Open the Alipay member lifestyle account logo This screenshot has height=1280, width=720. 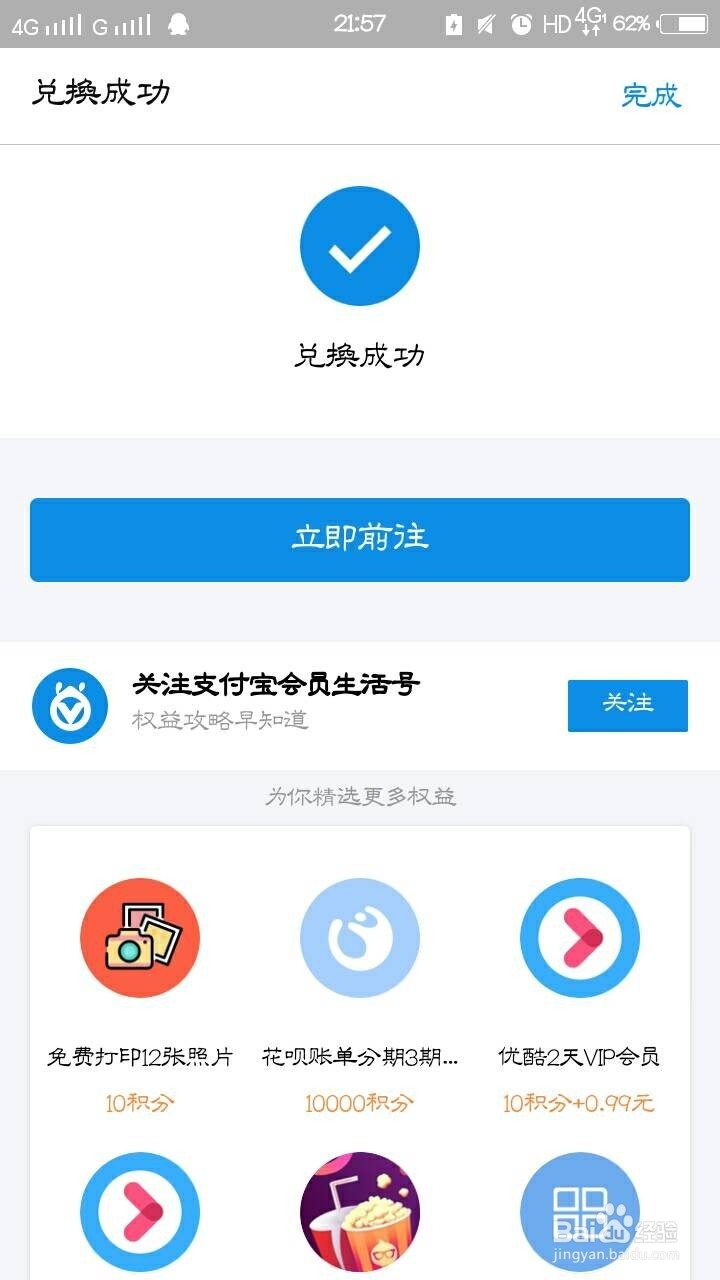point(70,706)
